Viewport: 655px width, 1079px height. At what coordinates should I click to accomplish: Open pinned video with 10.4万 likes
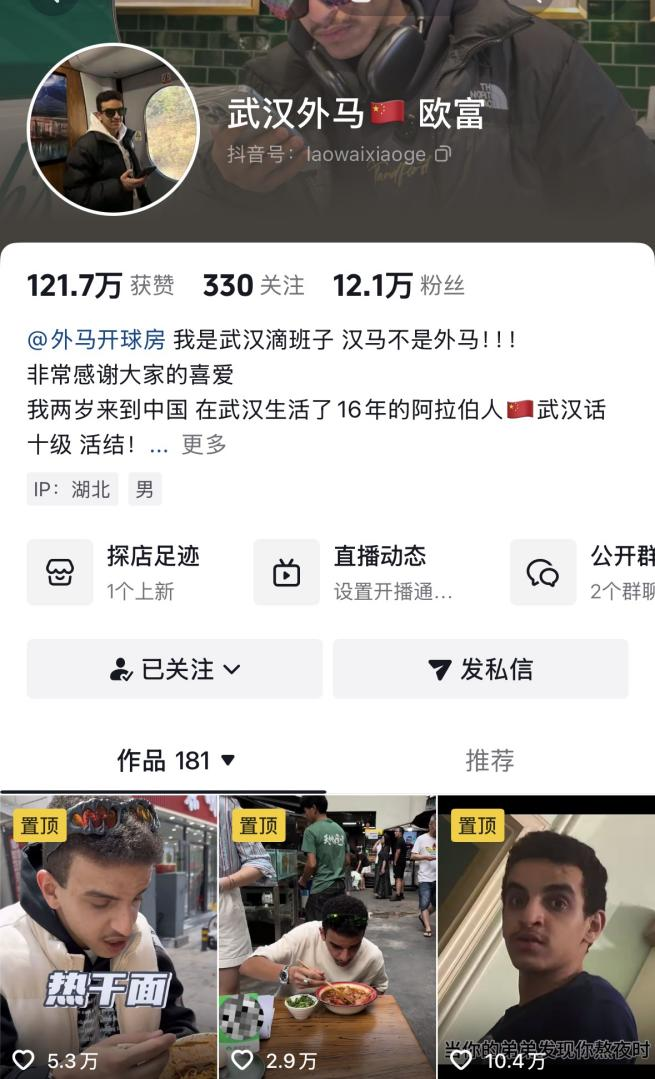click(546, 935)
